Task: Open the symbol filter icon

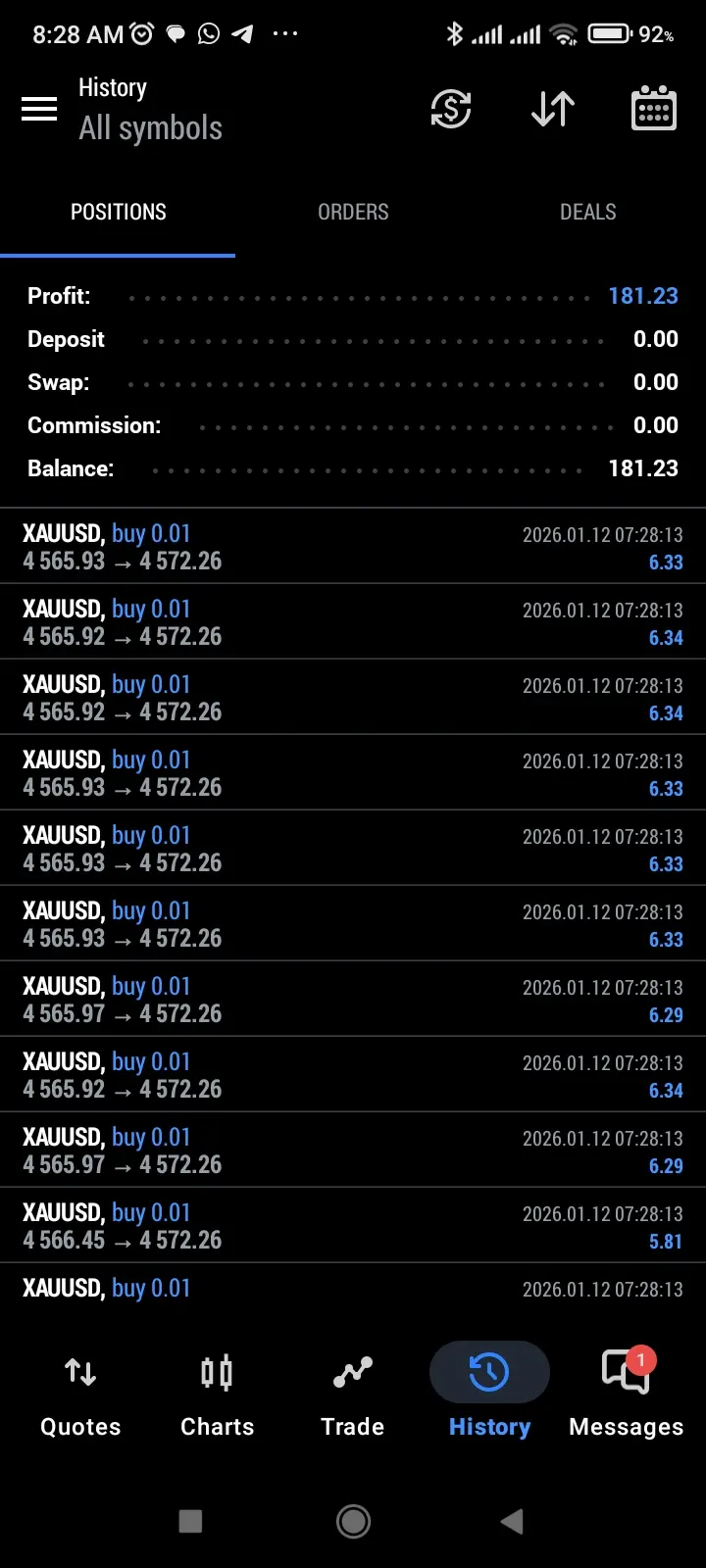Action: pyautogui.click(x=451, y=109)
